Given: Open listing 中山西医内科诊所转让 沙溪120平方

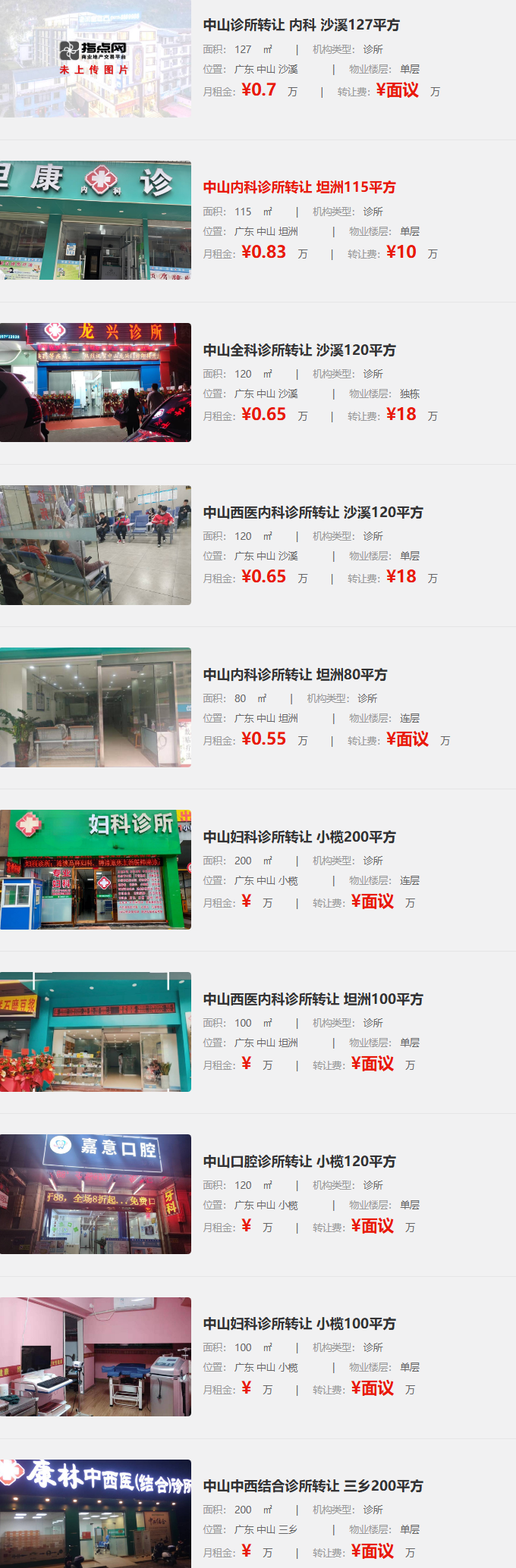Looking at the screenshot, I should point(313,513).
